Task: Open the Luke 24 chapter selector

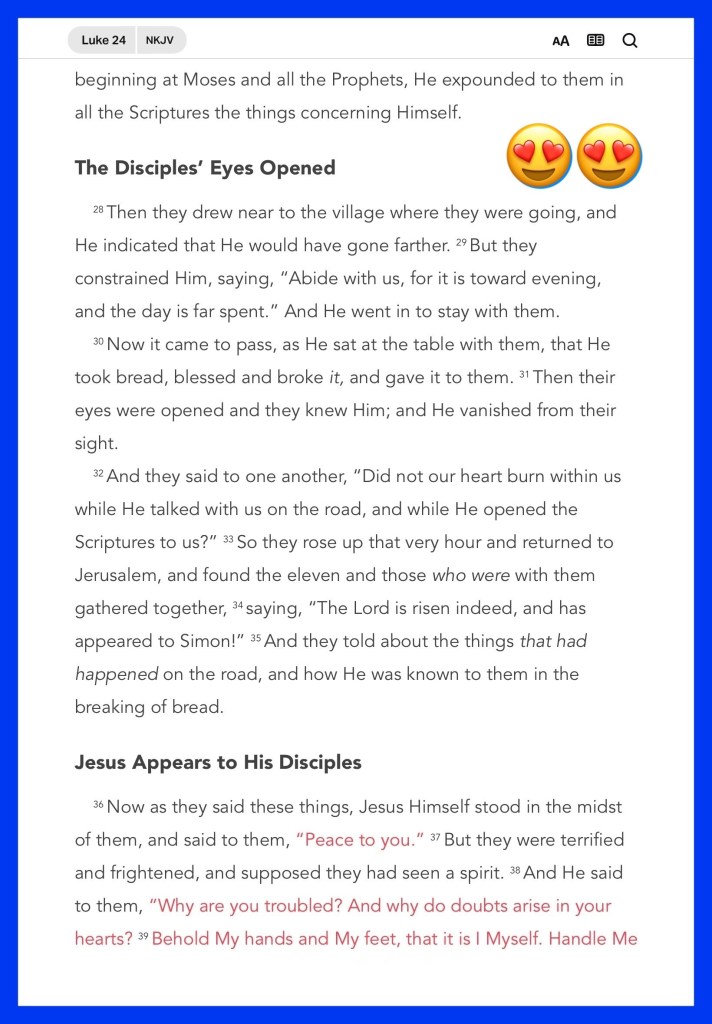Action: click(103, 41)
